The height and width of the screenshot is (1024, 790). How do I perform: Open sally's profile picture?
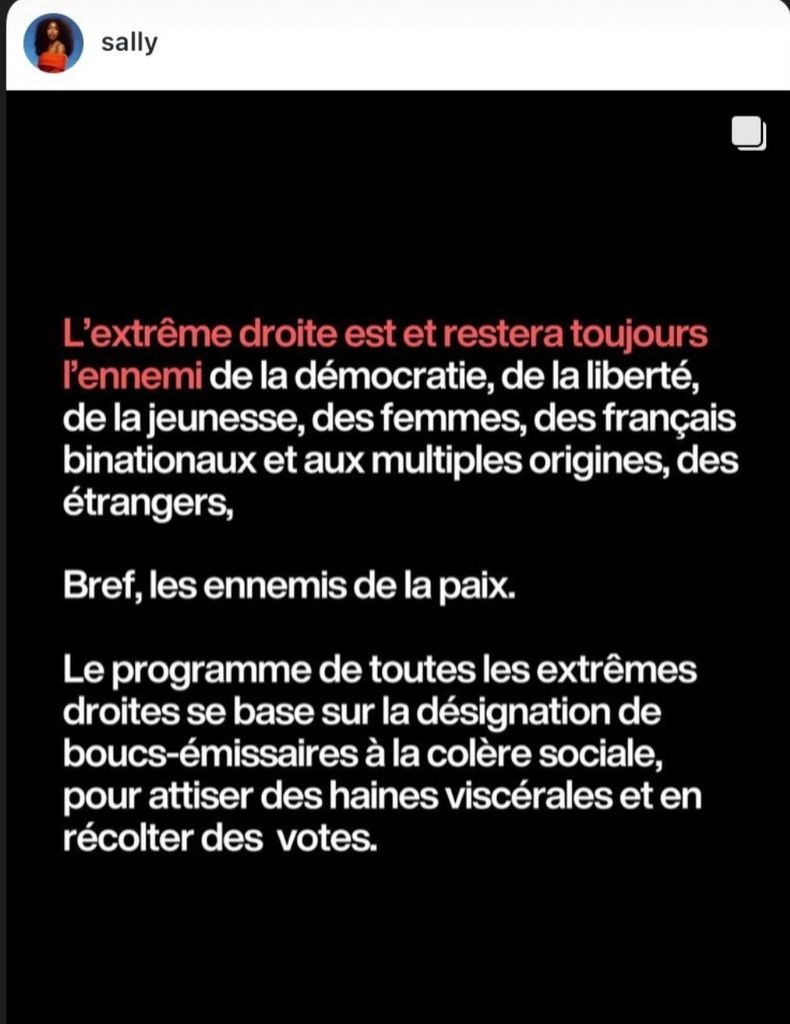tap(53, 44)
